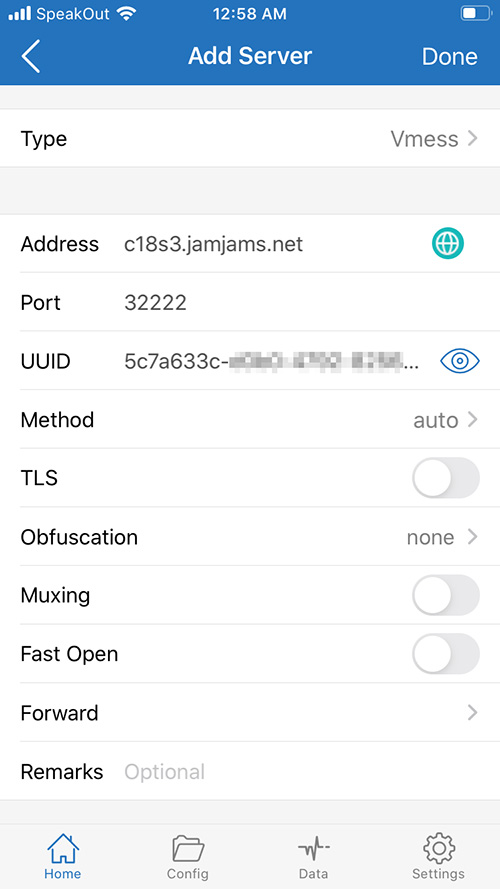Open the Data tab

pyautogui.click(x=313, y=857)
